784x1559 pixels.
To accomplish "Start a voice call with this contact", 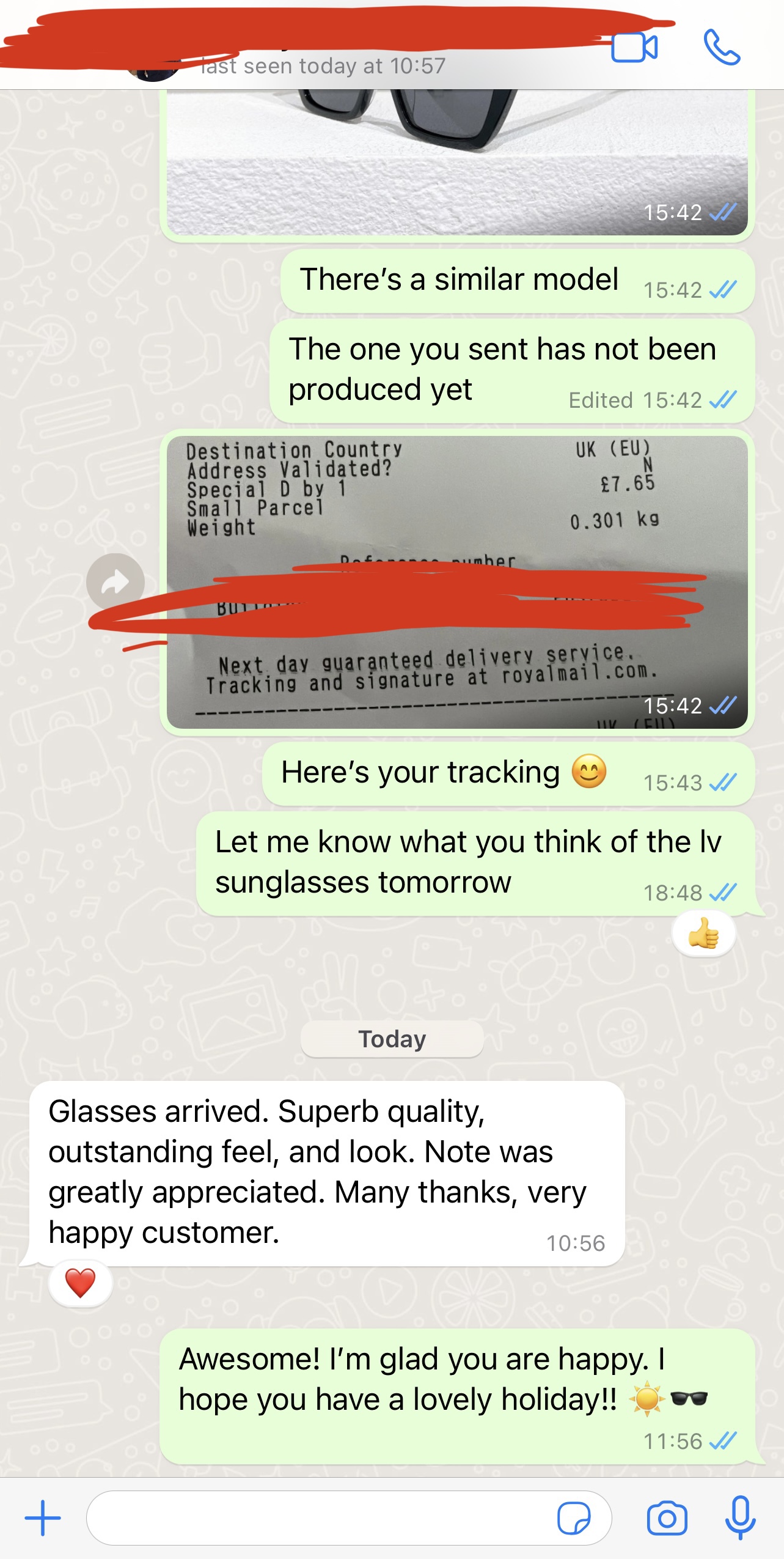I will pos(722,47).
